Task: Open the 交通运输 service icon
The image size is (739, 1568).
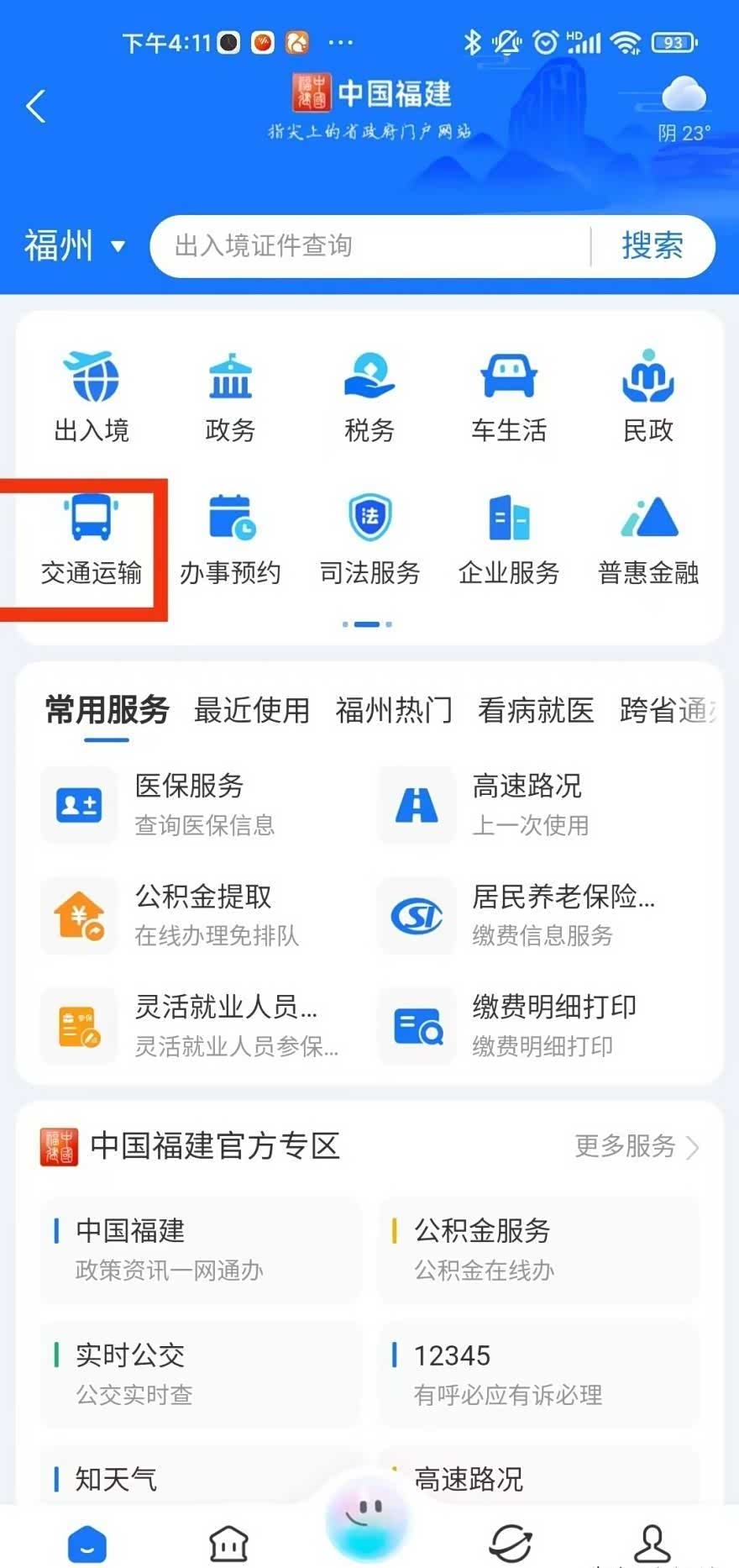Action: pos(91,538)
